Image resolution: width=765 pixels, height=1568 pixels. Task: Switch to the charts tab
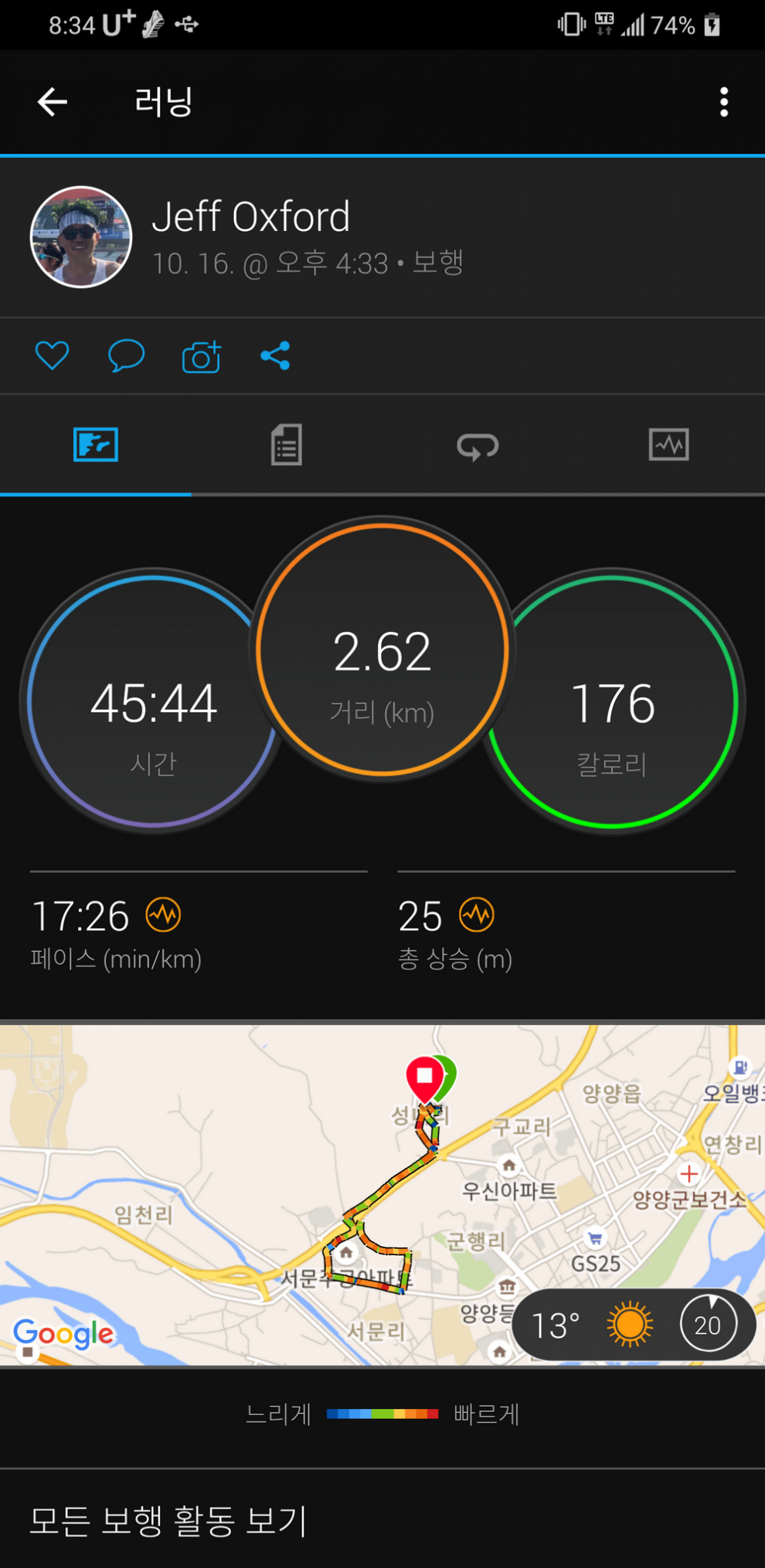[668, 445]
